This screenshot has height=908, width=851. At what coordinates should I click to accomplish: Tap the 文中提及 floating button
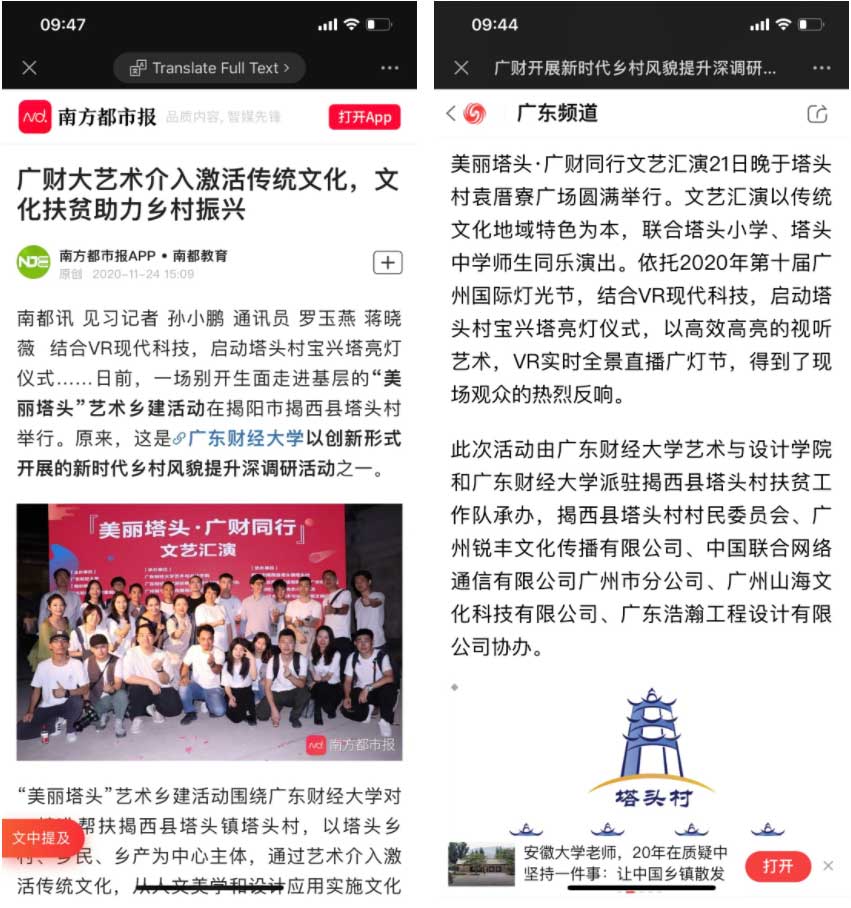[x=41, y=838]
